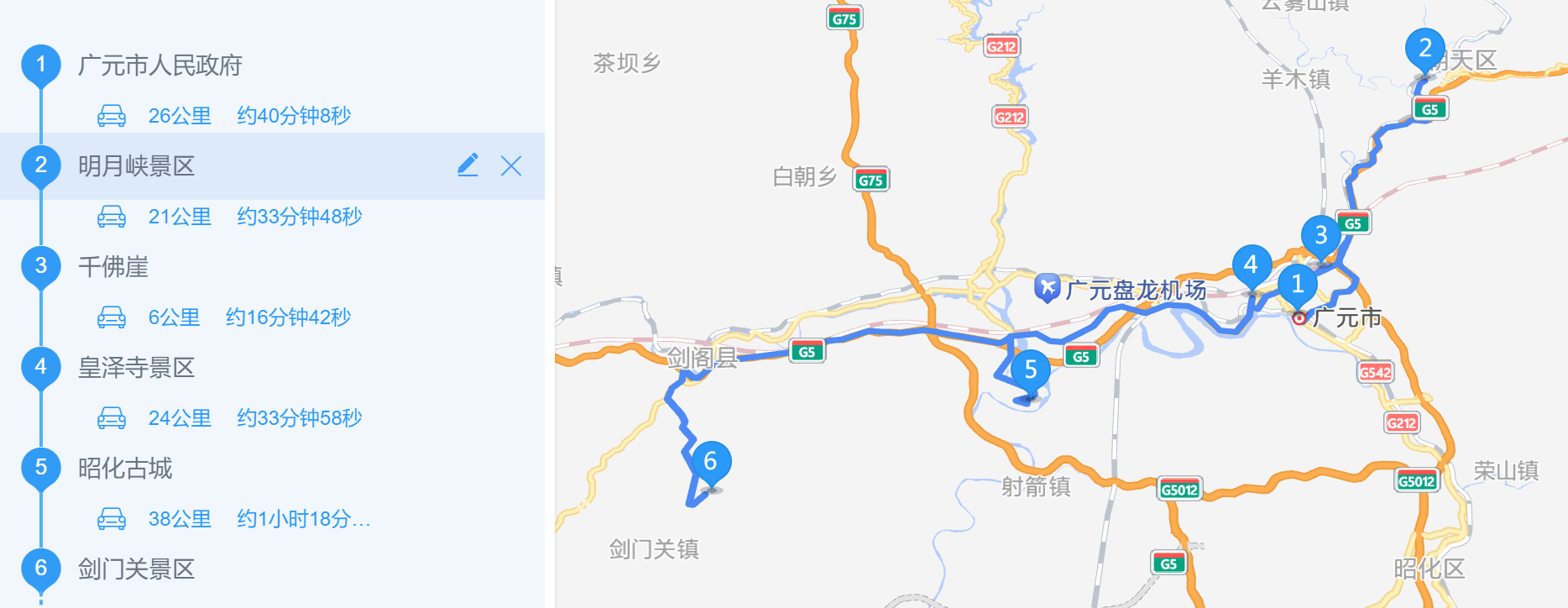The width and height of the screenshot is (1568, 608).
Task: Tap map marker 6 near 剑门关镇
Action: click(x=710, y=463)
